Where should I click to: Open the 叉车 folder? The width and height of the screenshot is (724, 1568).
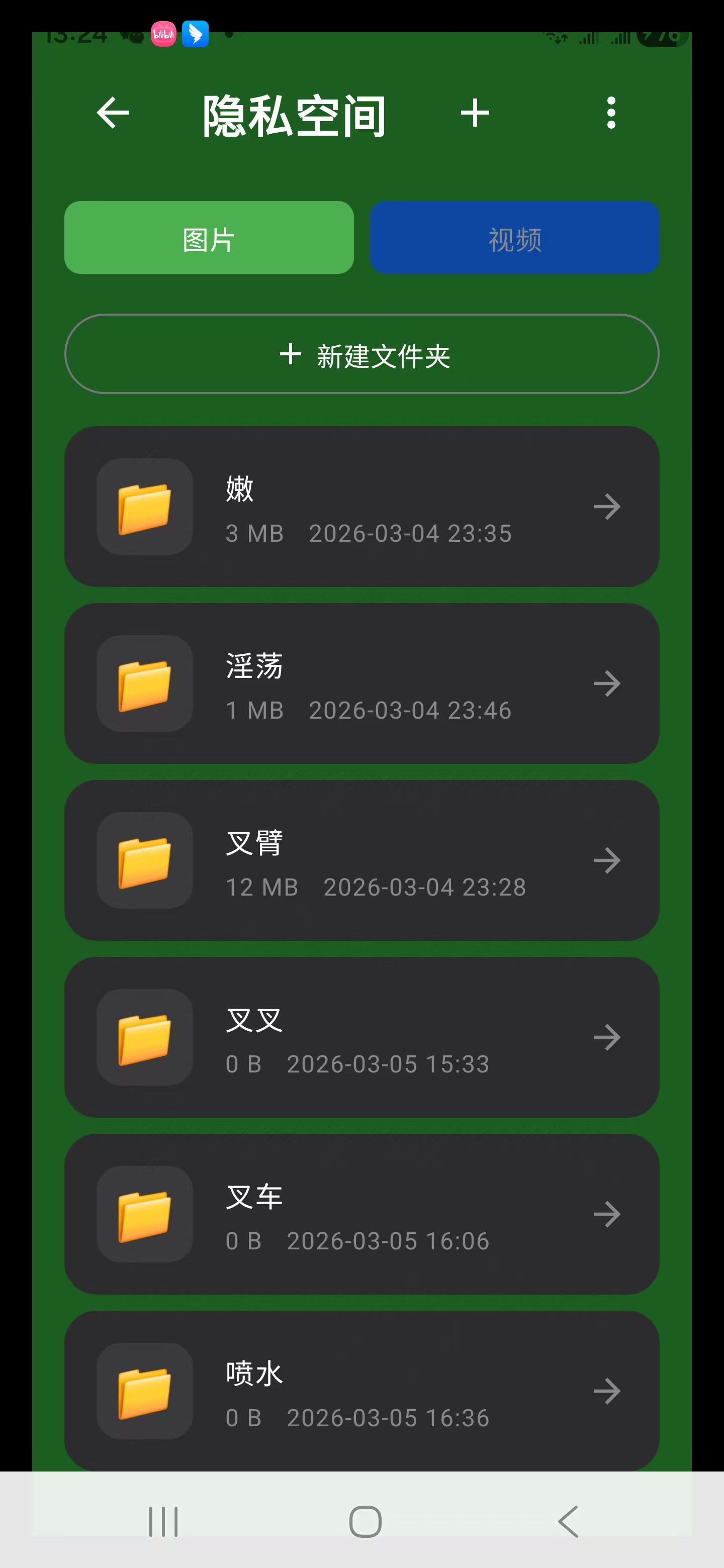point(361,1214)
